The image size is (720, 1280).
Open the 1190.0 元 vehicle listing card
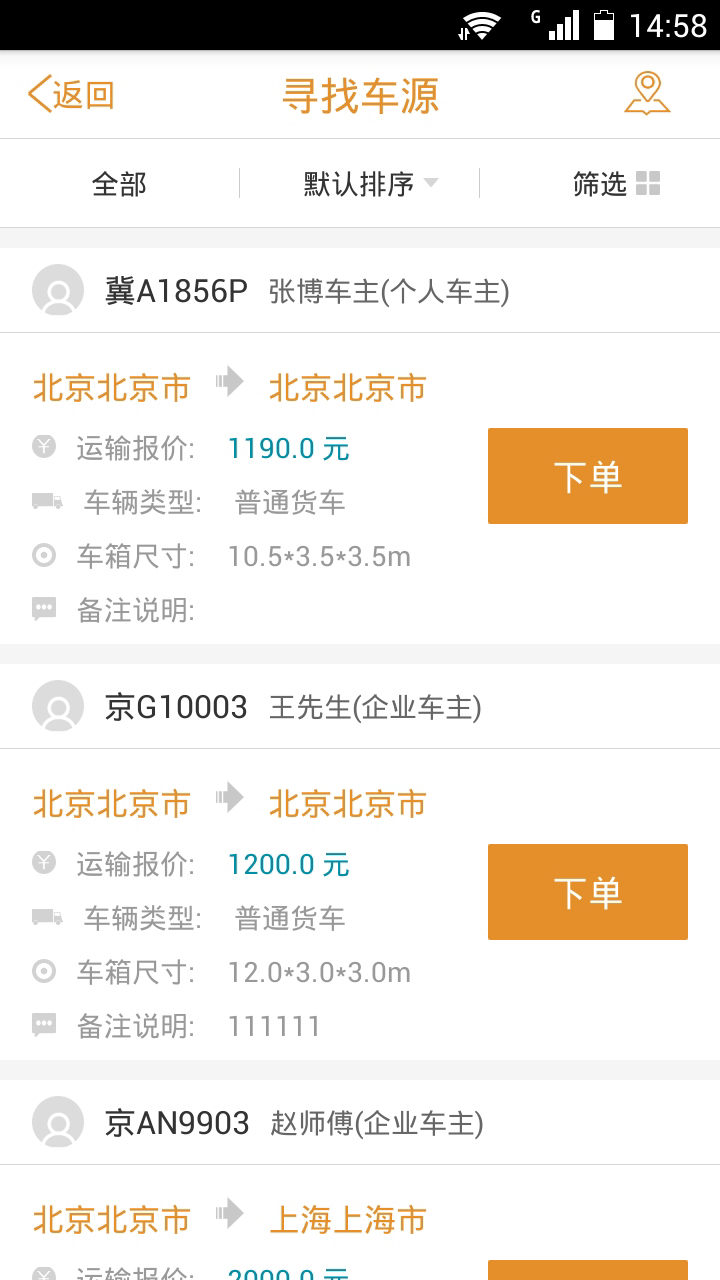(x=250, y=500)
